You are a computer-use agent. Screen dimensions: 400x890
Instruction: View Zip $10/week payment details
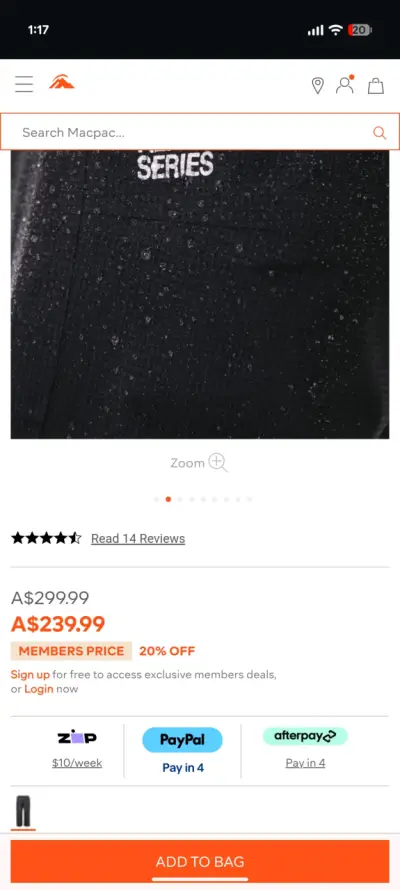(77, 750)
